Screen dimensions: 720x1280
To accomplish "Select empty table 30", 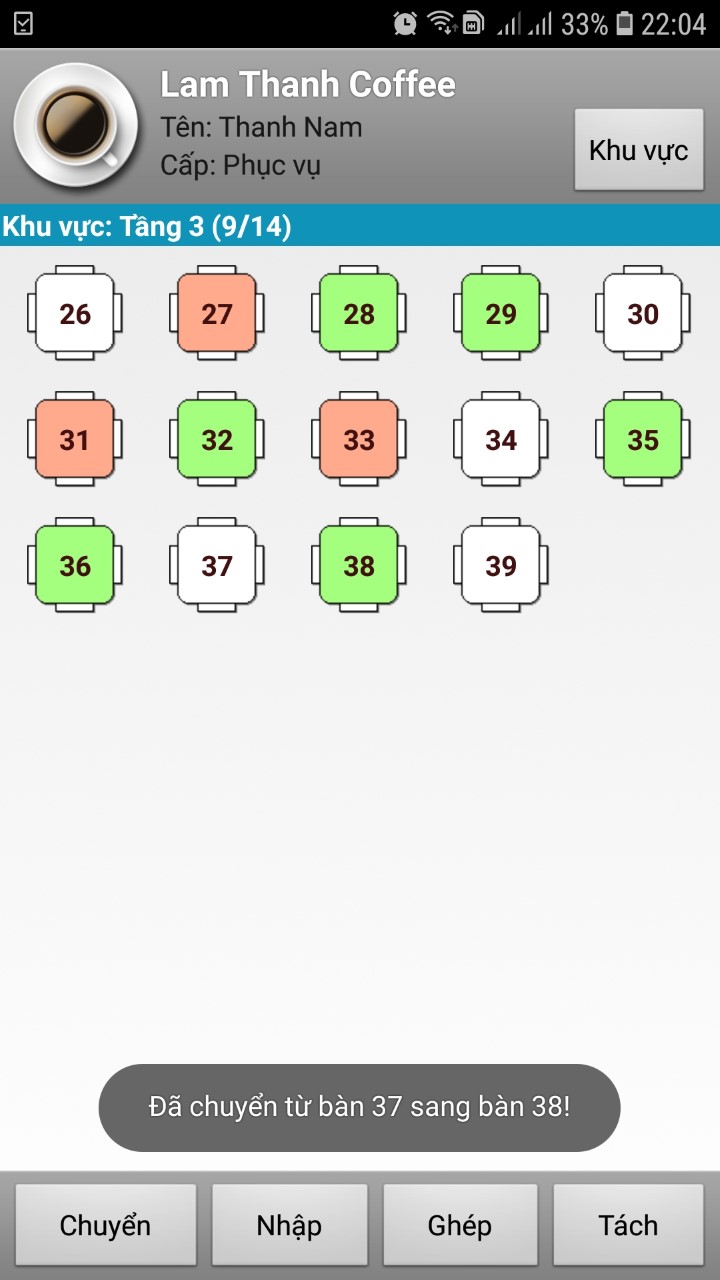I will click(x=643, y=313).
